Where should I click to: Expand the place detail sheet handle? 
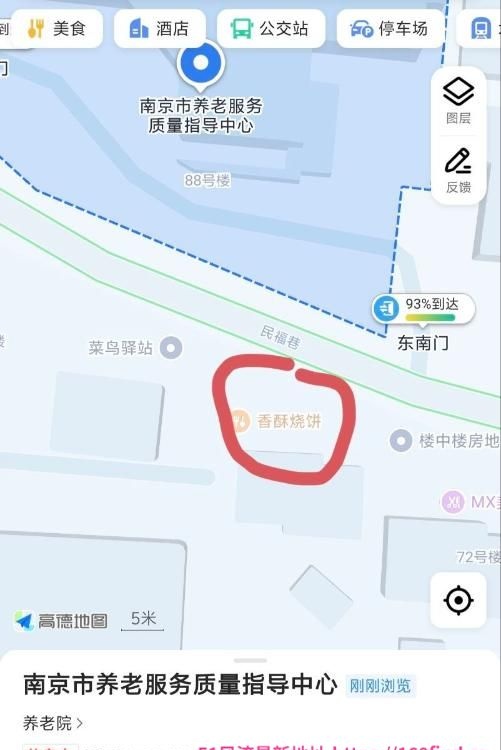(250, 661)
